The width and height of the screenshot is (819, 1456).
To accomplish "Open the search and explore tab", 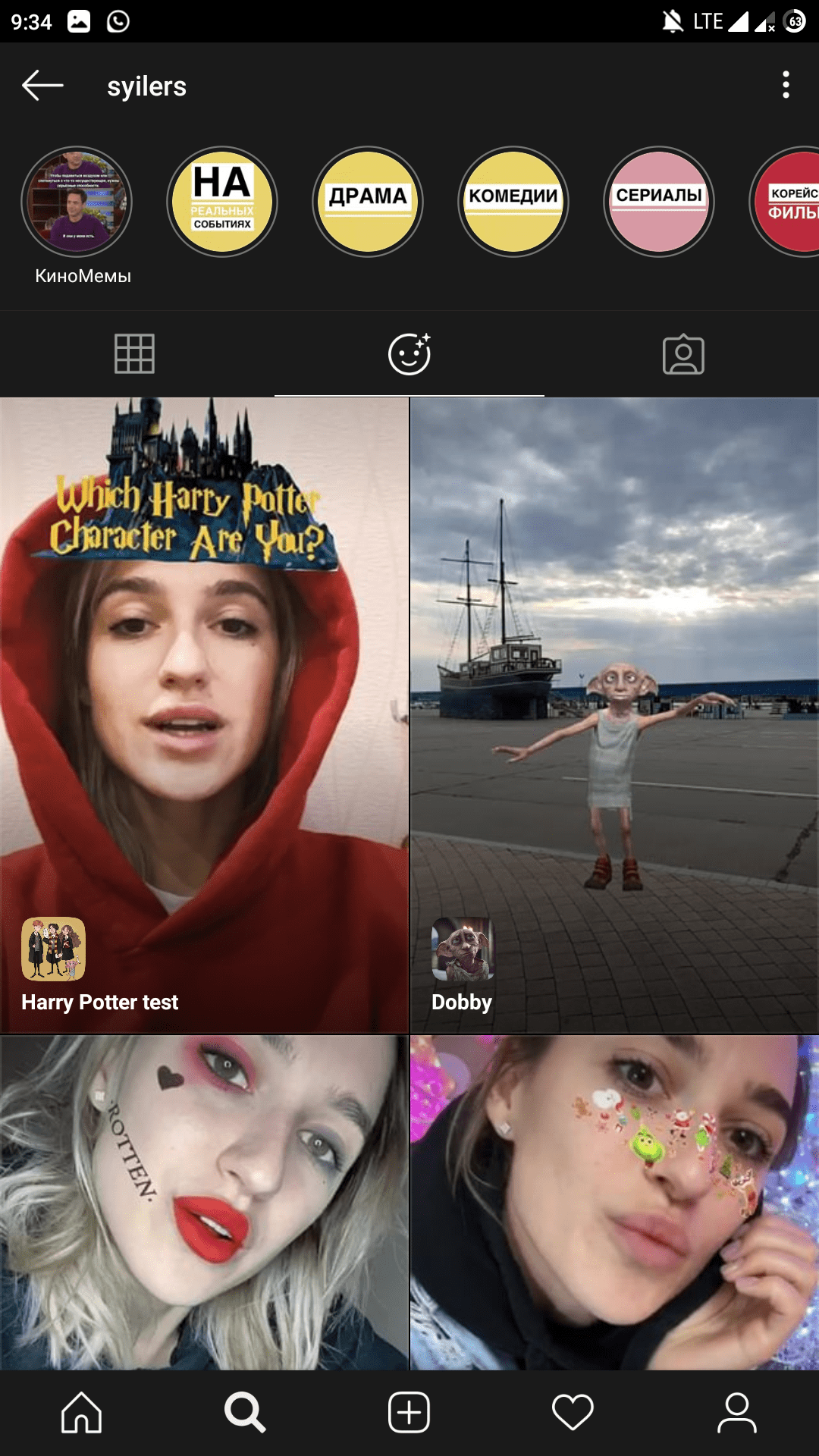I will [245, 1413].
